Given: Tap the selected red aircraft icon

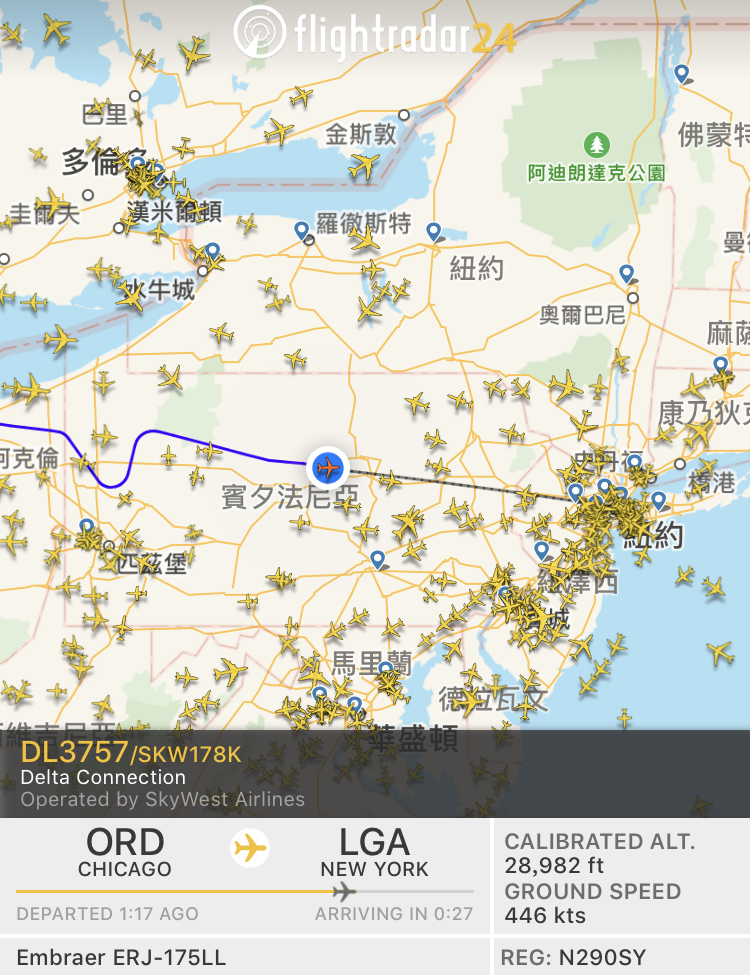Looking at the screenshot, I should click(x=328, y=466).
